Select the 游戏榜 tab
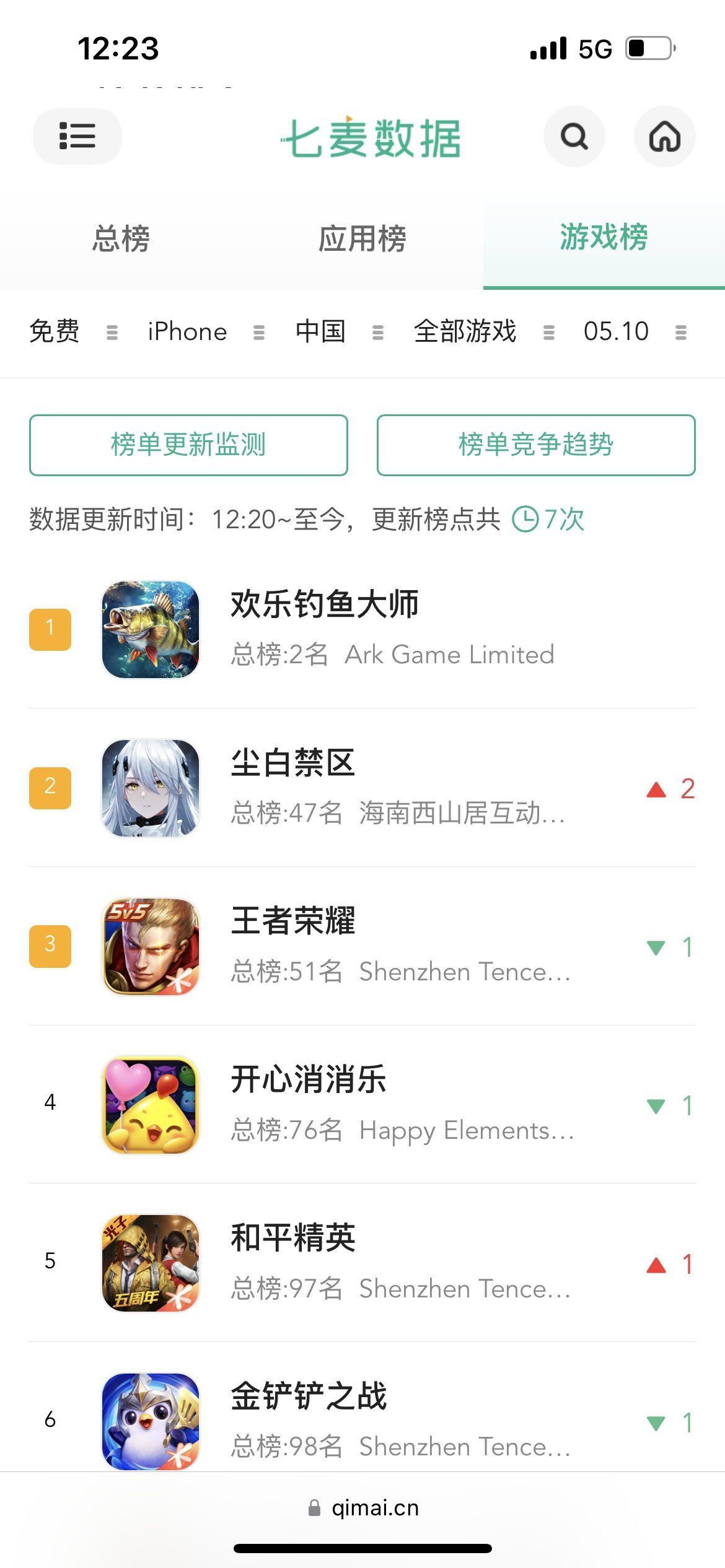The height and width of the screenshot is (1568, 725). point(604,238)
